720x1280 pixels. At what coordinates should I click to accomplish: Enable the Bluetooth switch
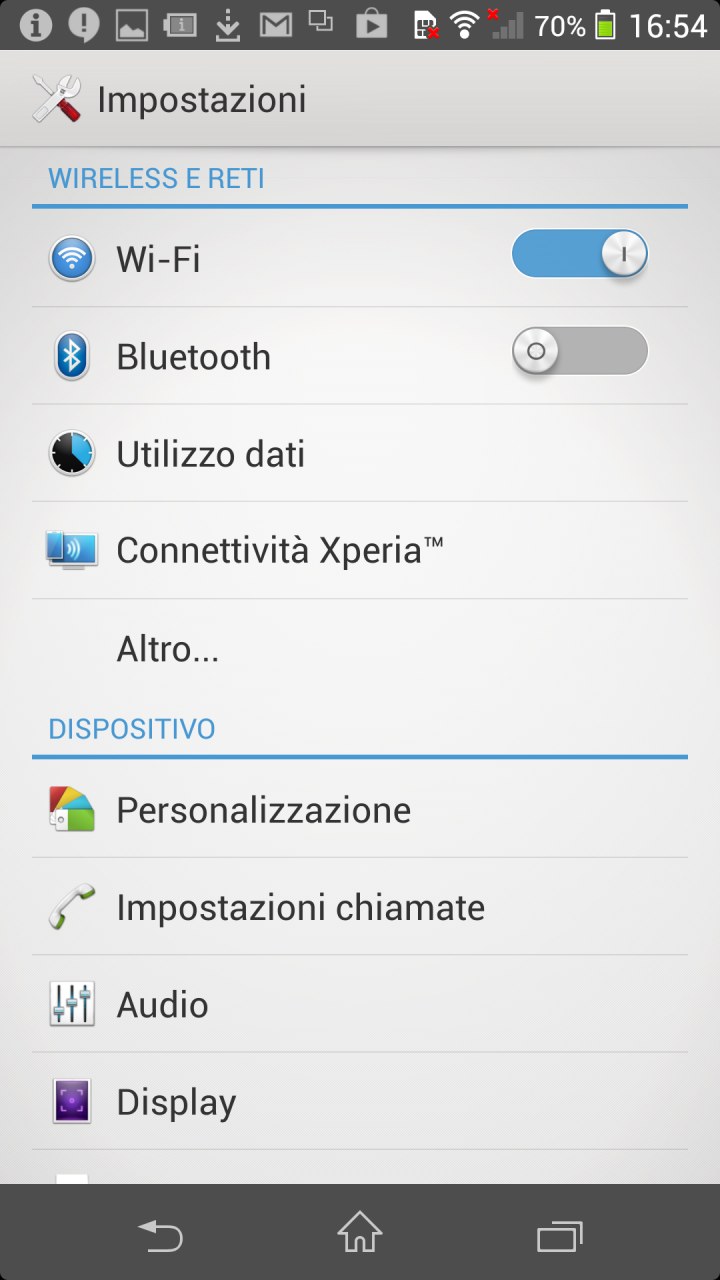coord(580,351)
